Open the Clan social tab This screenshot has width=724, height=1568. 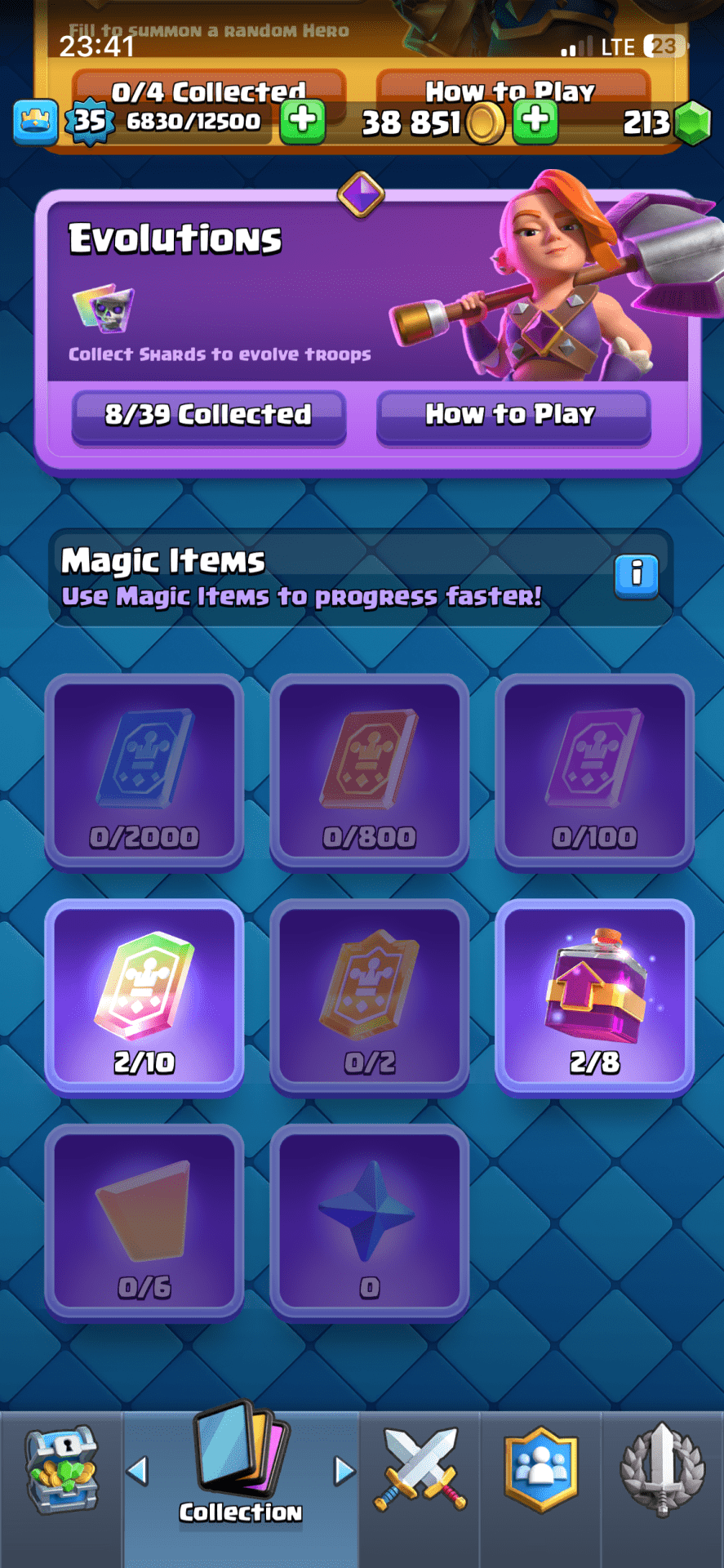(x=540, y=1471)
